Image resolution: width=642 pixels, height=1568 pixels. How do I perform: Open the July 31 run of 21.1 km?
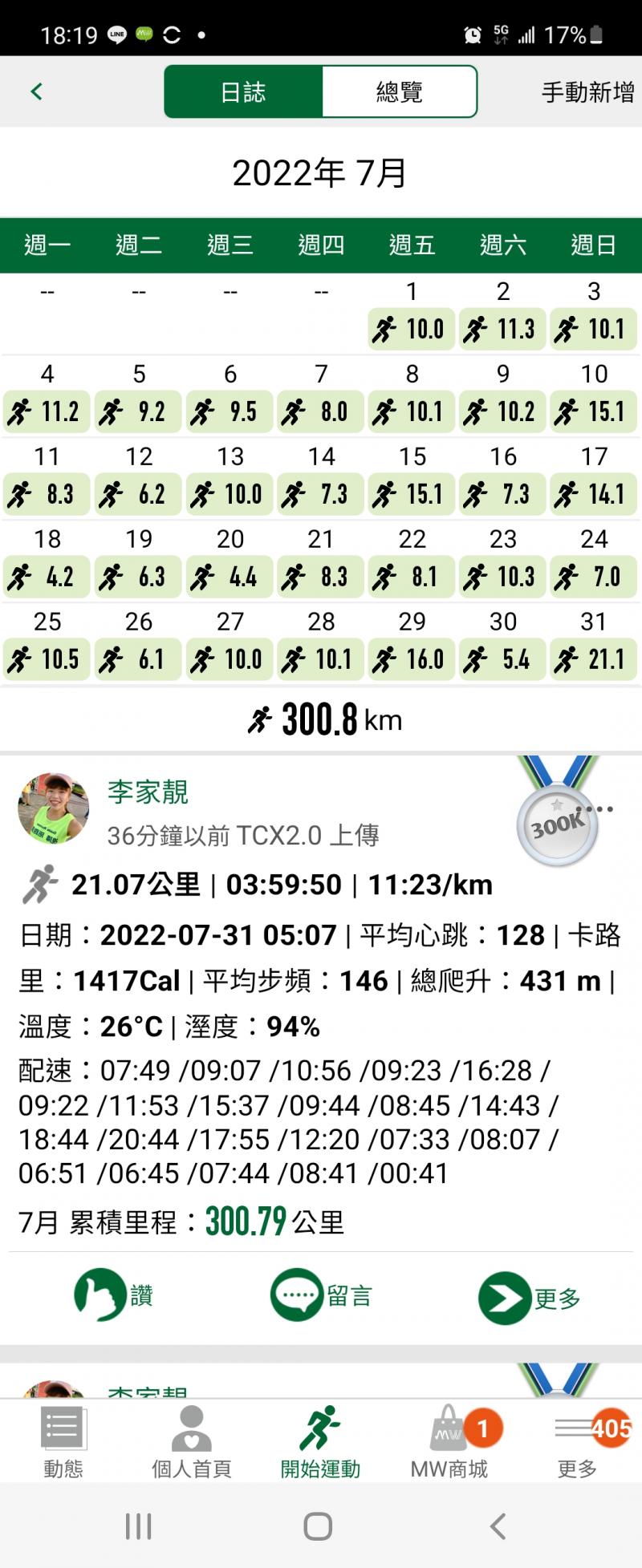pyautogui.click(x=593, y=659)
